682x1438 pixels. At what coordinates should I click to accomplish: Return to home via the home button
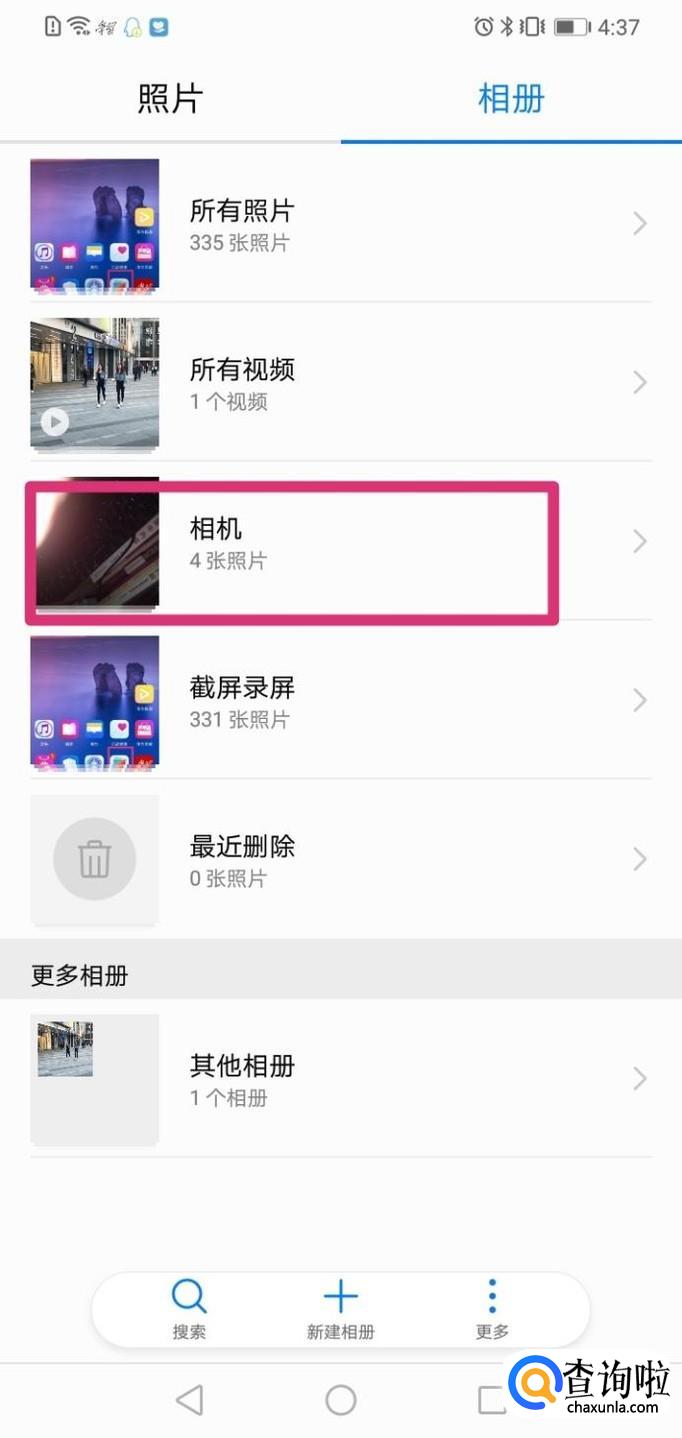click(341, 1400)
